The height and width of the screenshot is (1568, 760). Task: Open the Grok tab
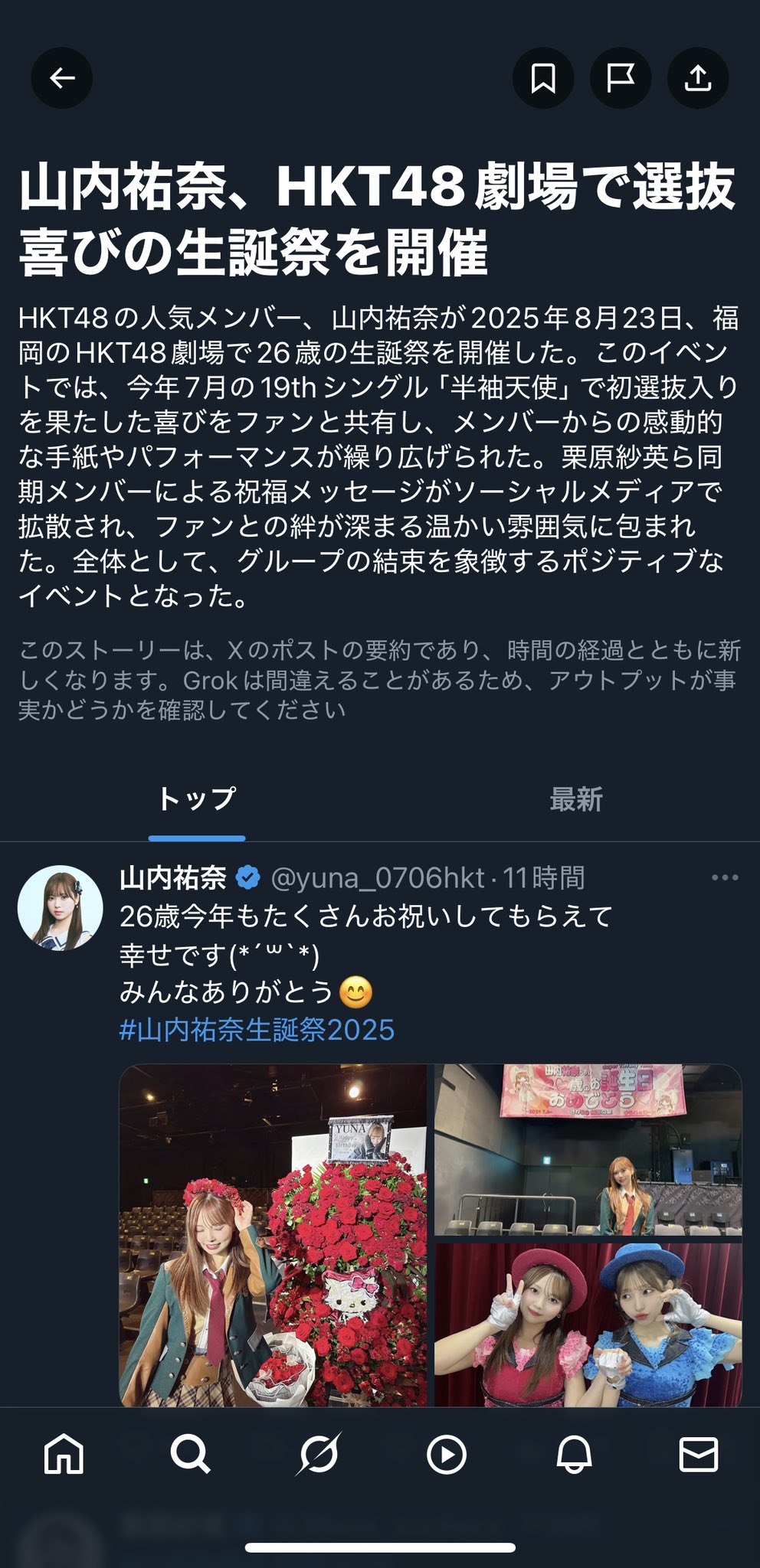(x=318, y=1453)
